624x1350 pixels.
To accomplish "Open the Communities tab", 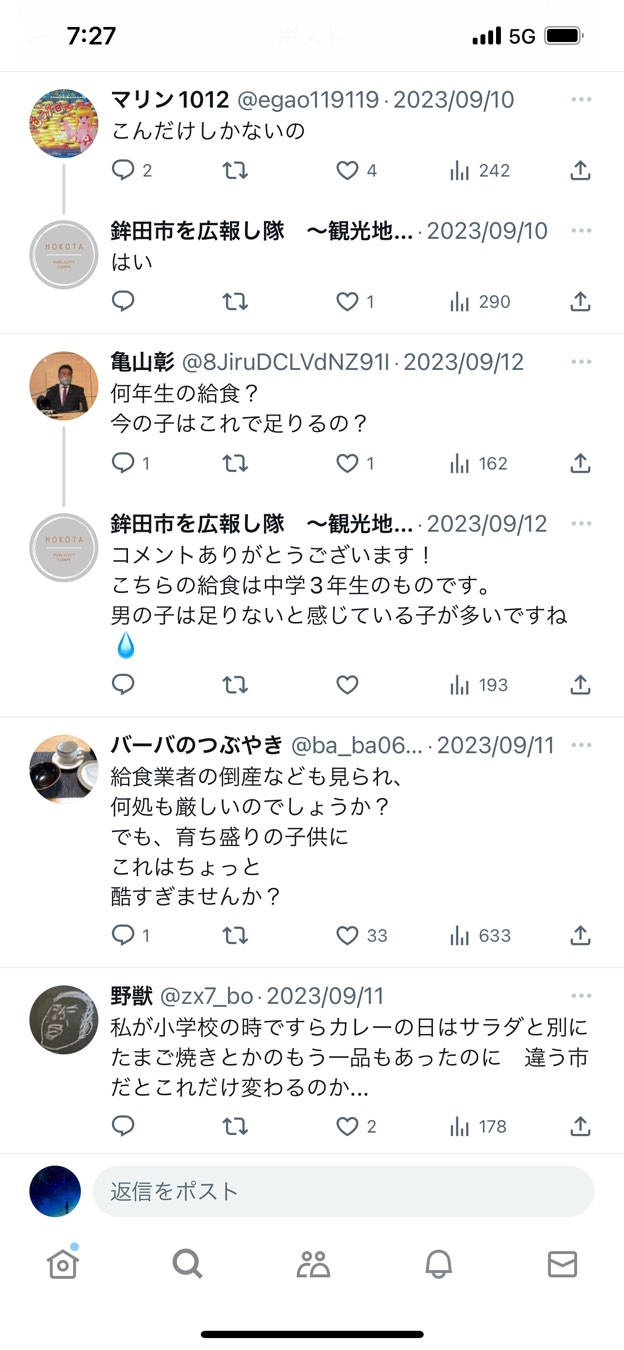I will 313,1264.
